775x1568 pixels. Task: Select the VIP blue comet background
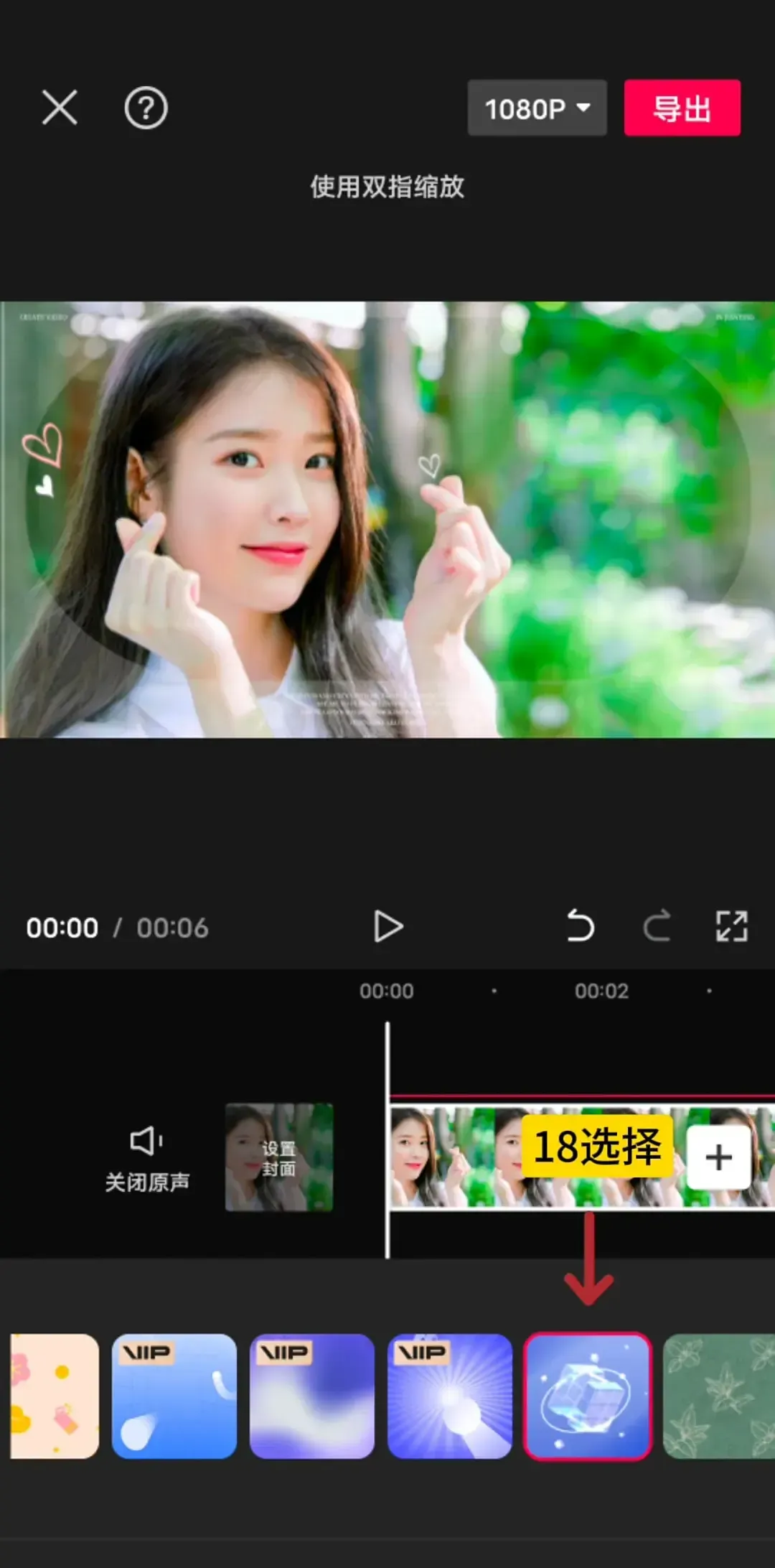[x=174, y=1396]
